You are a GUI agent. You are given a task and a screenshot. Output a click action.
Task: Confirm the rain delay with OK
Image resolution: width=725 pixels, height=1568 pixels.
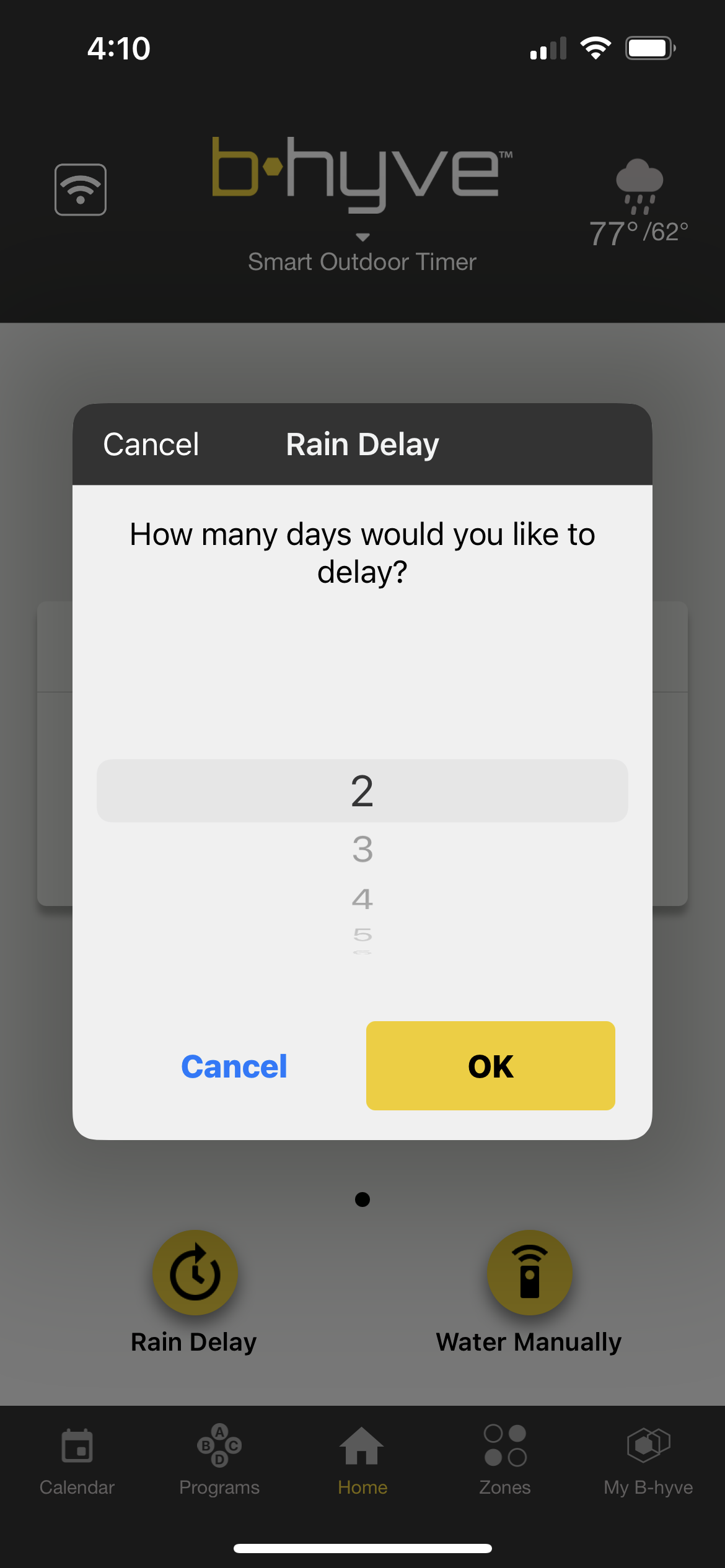point(490,1065)
